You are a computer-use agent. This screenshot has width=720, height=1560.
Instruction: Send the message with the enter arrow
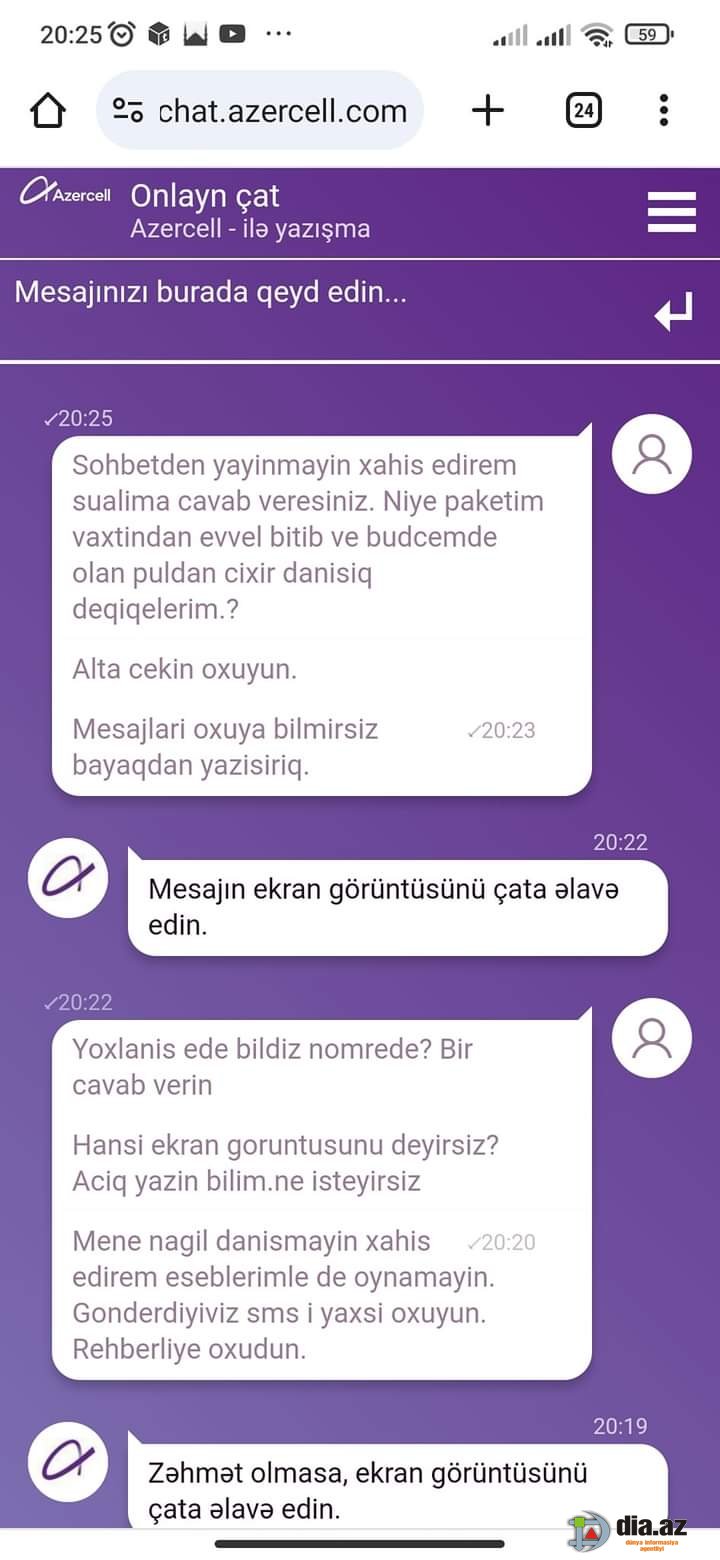[x=673, y=311]
